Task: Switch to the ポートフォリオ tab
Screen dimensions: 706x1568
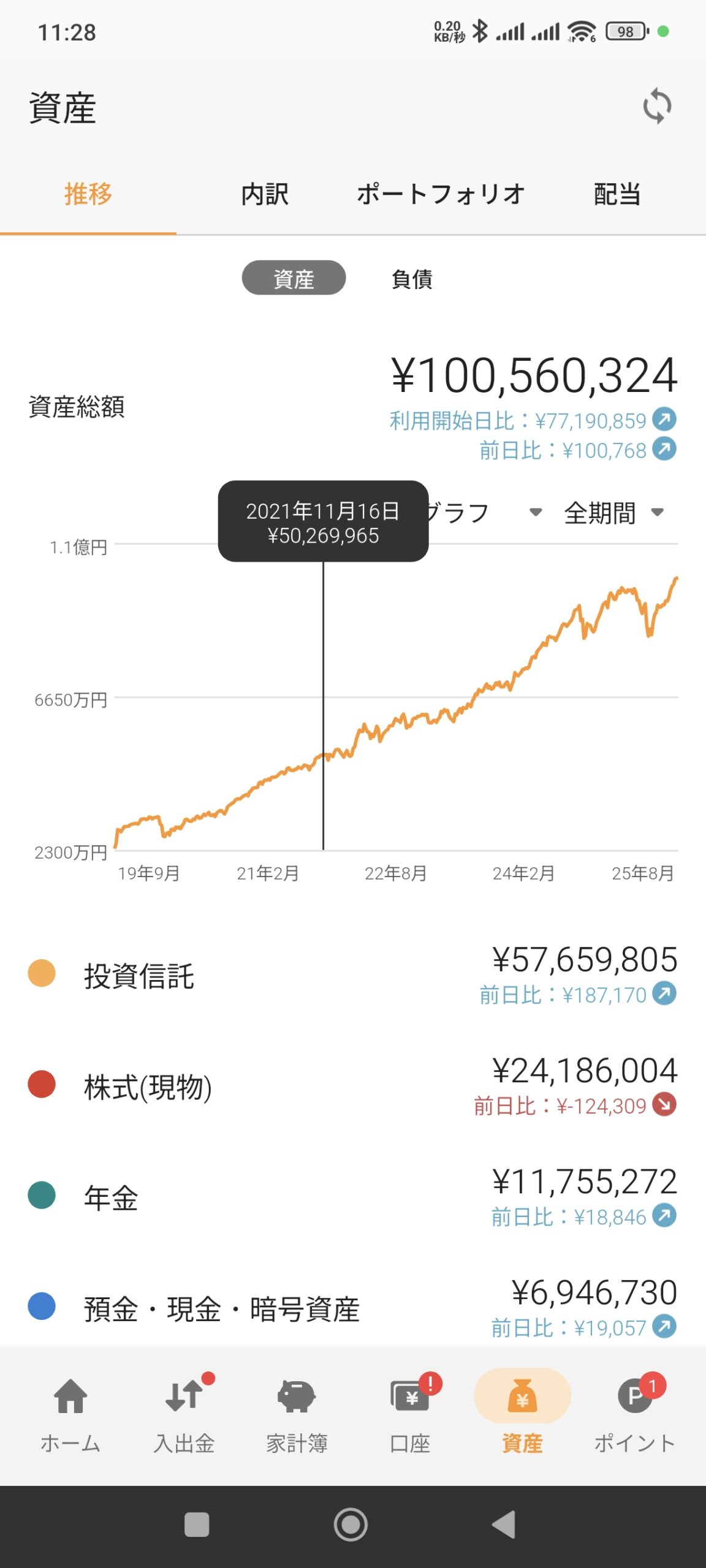Action: (441, 194)
